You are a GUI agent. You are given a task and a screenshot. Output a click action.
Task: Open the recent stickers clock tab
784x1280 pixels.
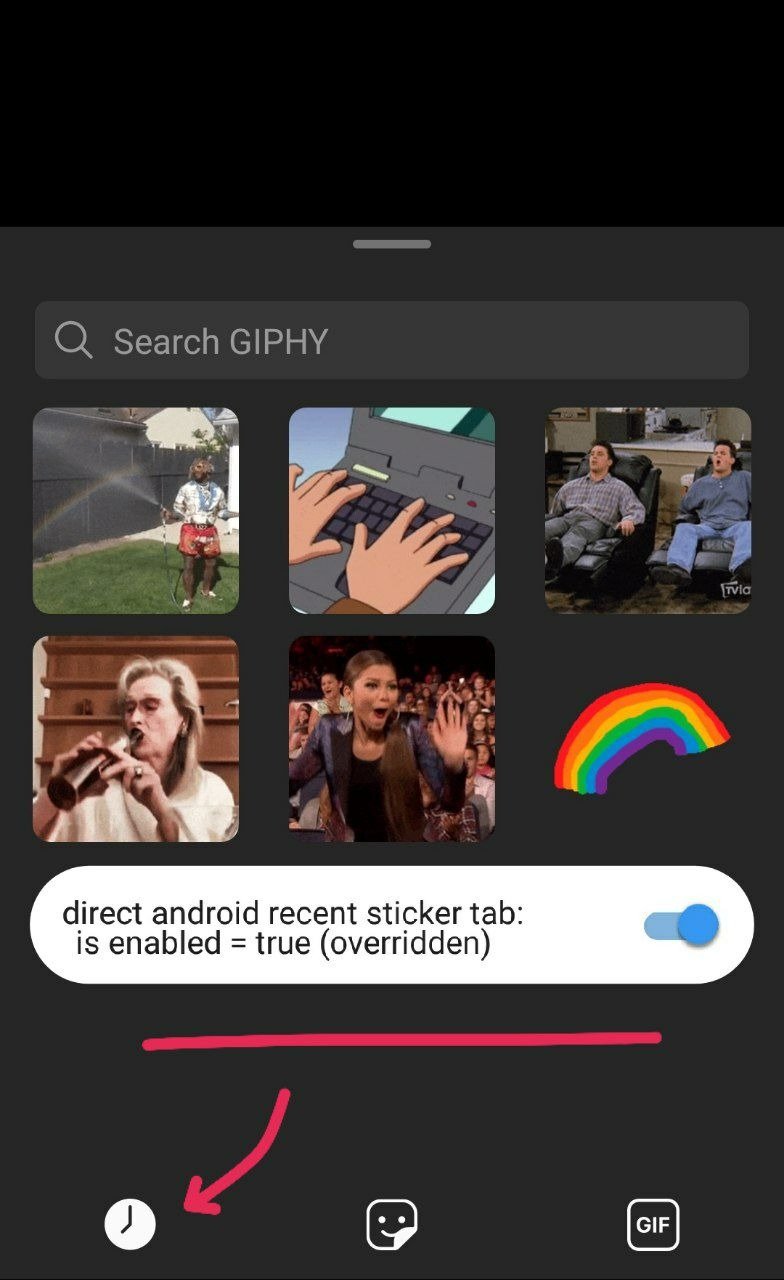(131, 1224)
